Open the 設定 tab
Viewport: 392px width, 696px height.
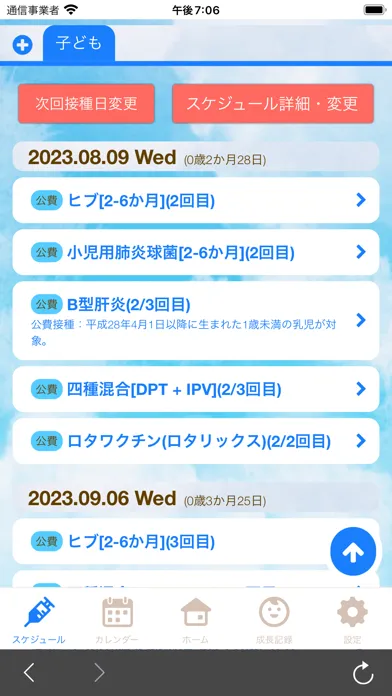pos(352,620)
